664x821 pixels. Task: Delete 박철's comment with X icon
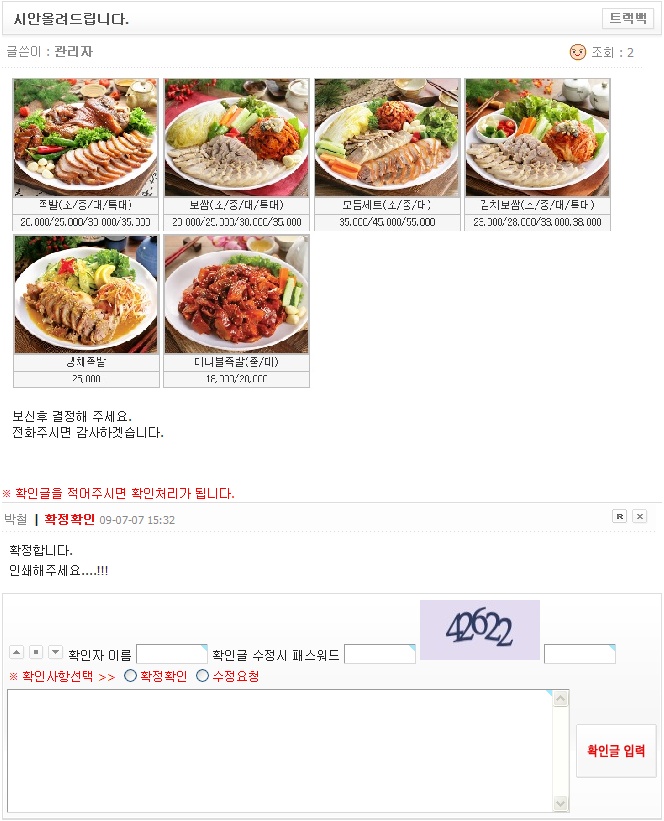tap(640, 516)
